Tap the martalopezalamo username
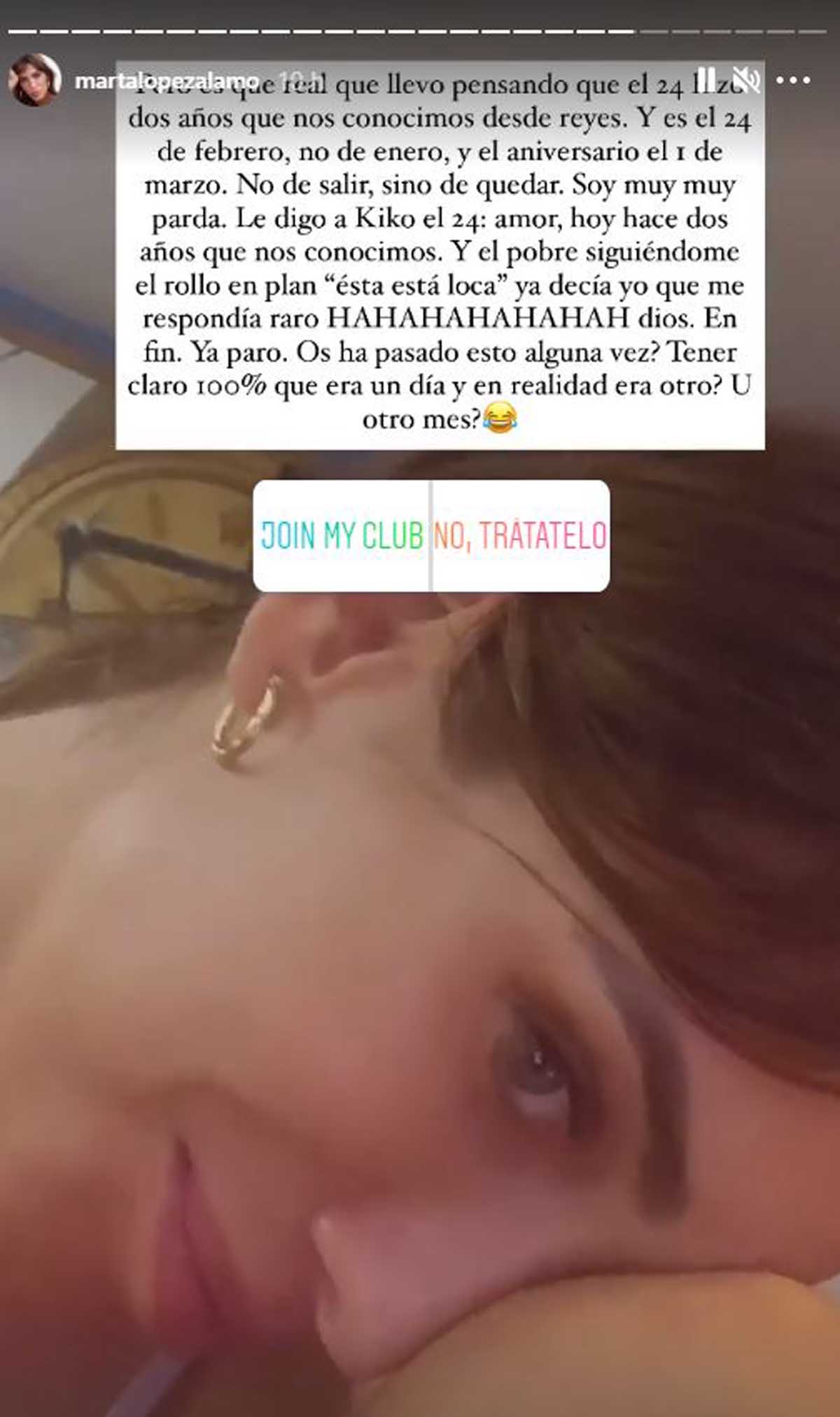This screenshot has width=840, height=1417. point(167,81)
